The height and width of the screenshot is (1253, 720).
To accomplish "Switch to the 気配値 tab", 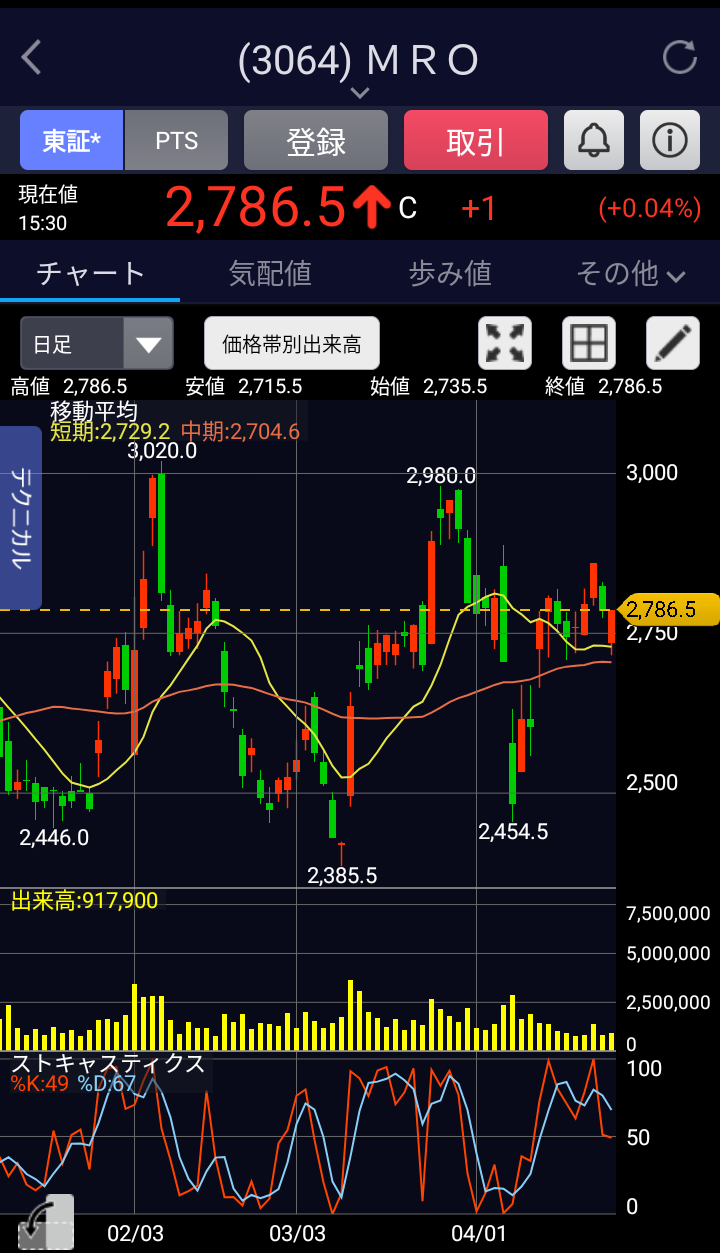I will [x=270, y=273].
